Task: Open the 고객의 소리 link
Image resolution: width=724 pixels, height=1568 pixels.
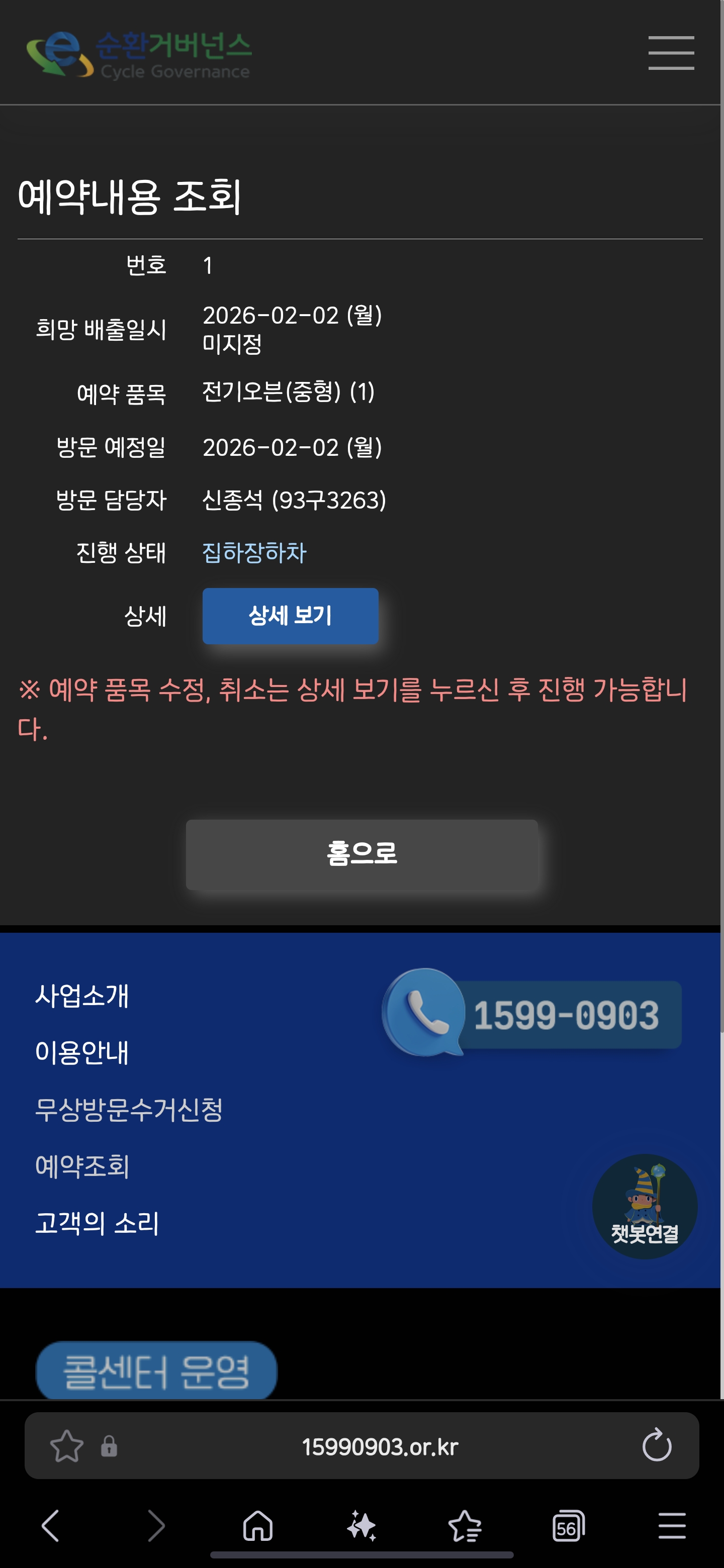Action: click(97, 1223)
